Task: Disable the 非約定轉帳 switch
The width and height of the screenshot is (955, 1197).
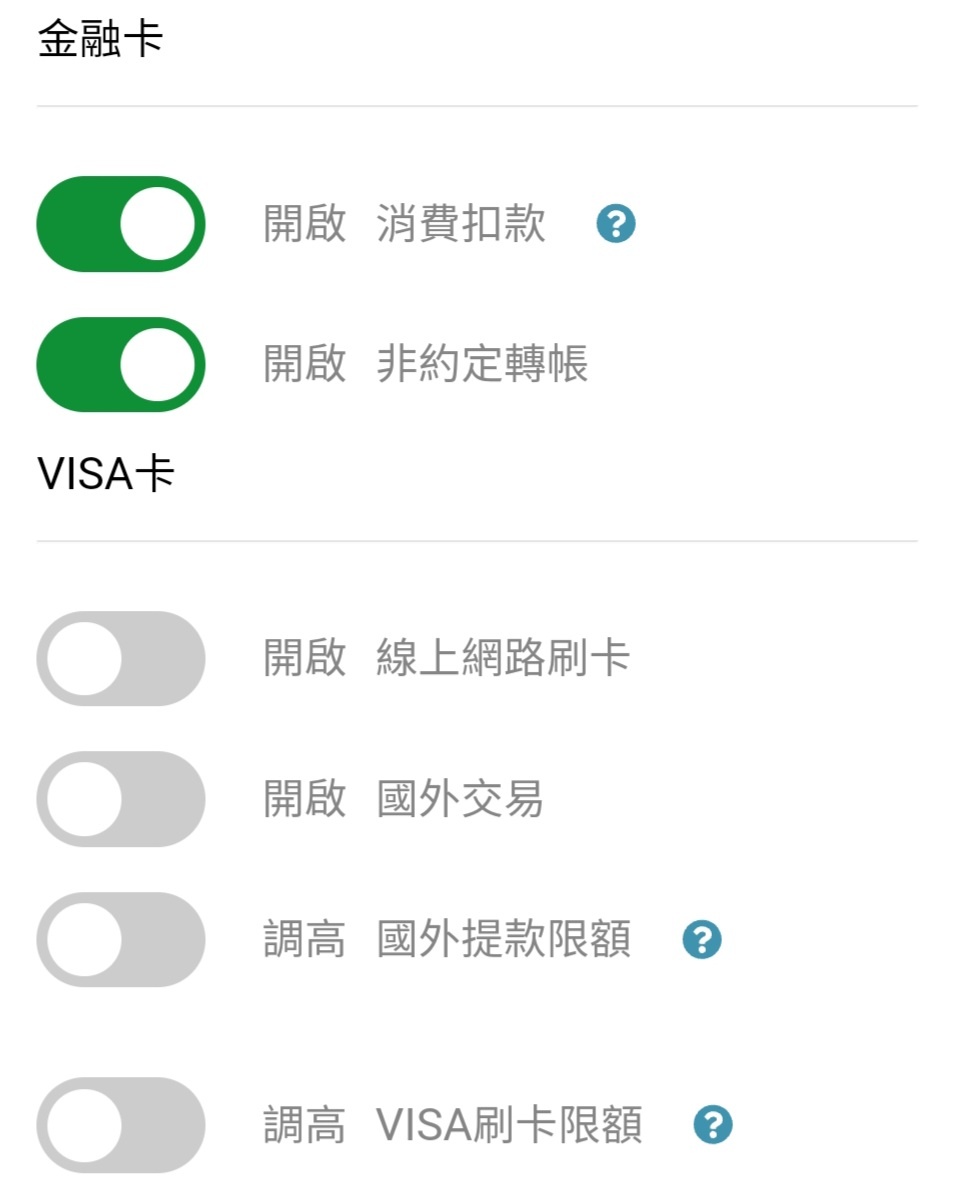Action: 121,364
